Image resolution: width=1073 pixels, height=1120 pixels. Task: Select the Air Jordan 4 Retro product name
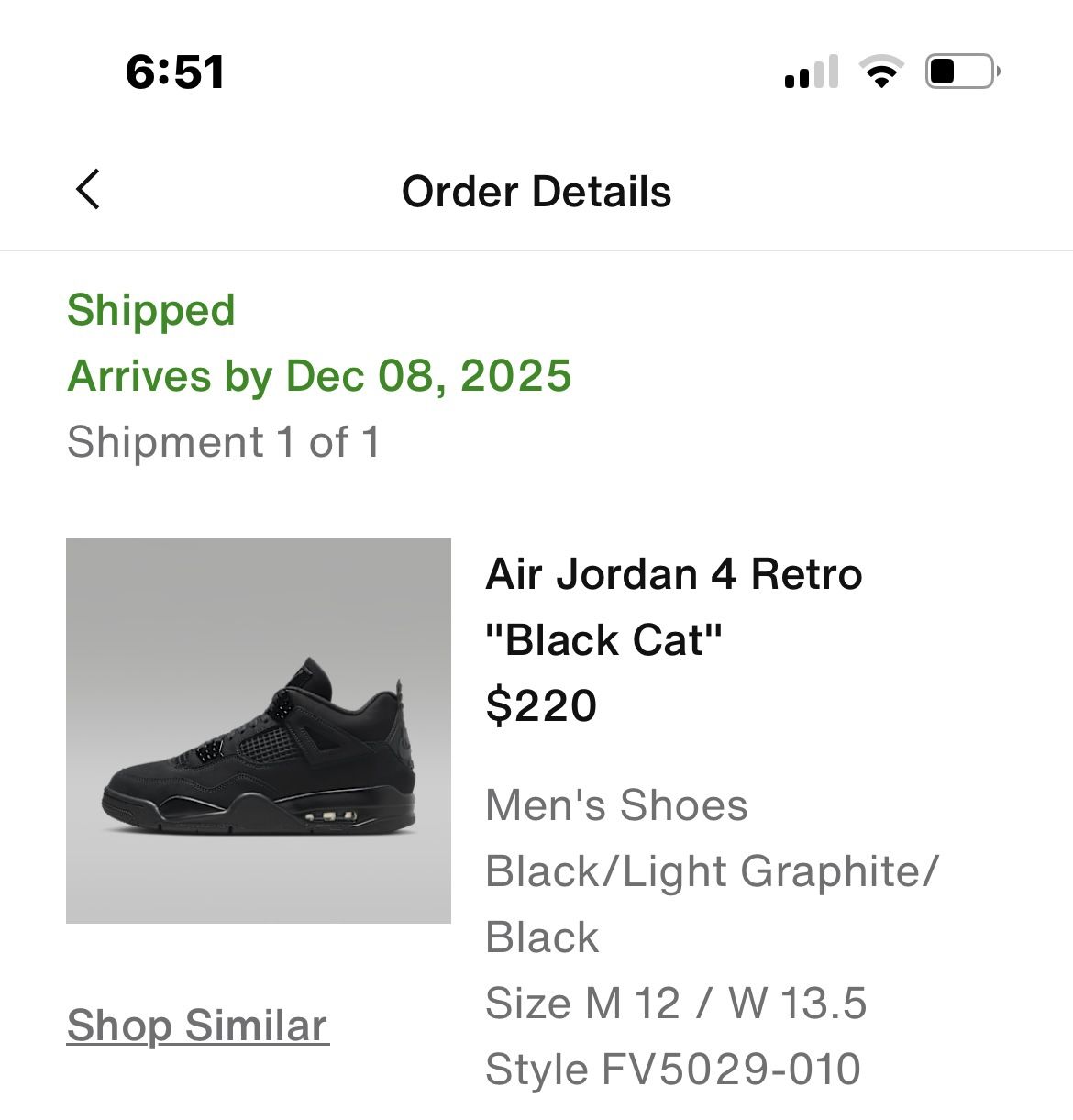[674, 574]
